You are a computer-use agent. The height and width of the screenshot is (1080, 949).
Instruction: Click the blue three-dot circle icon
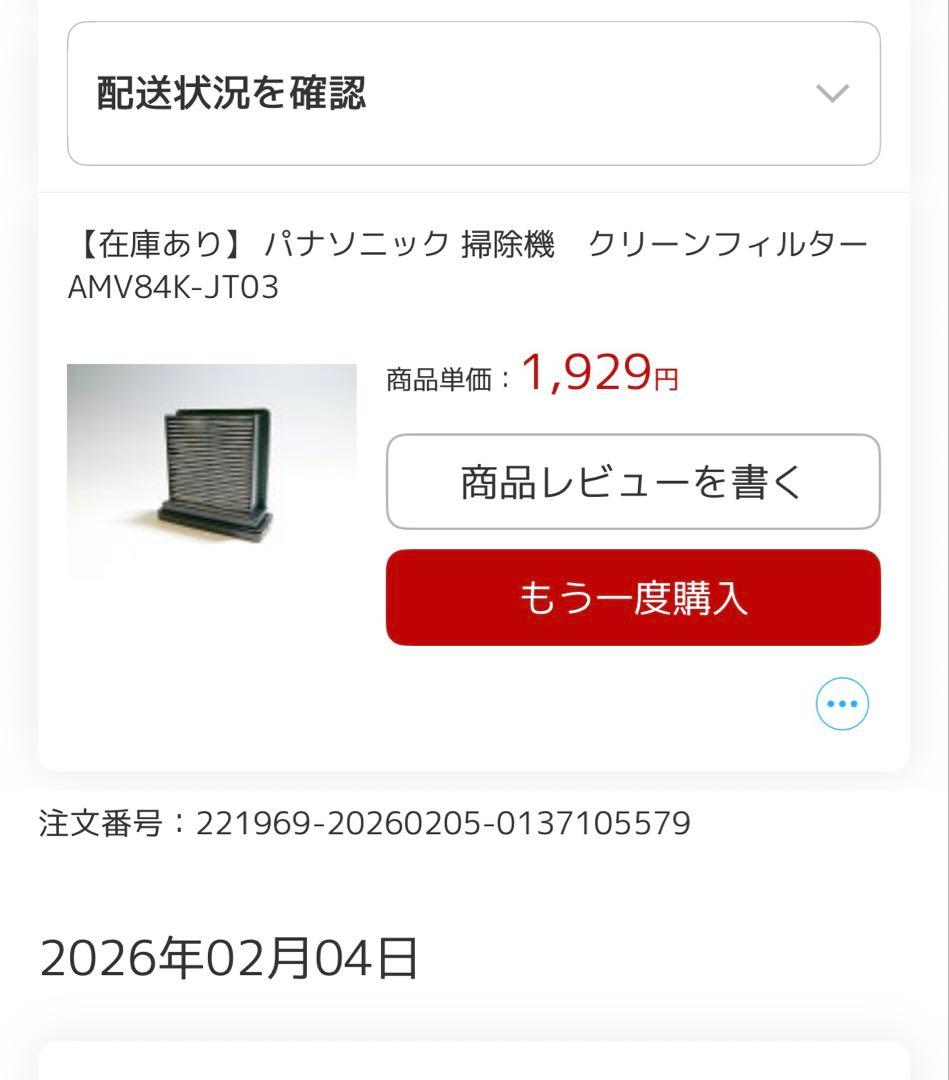[843, 703]
